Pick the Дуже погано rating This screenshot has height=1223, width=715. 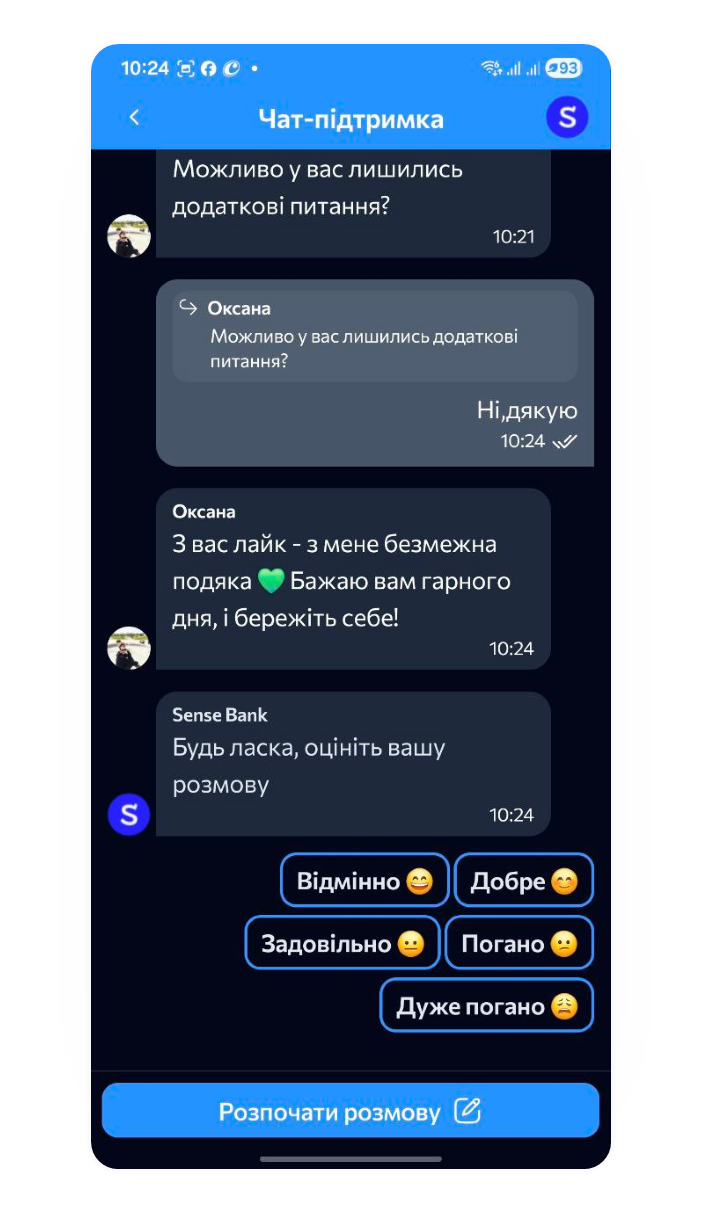pyautogui.click(x=487, y=1005)
